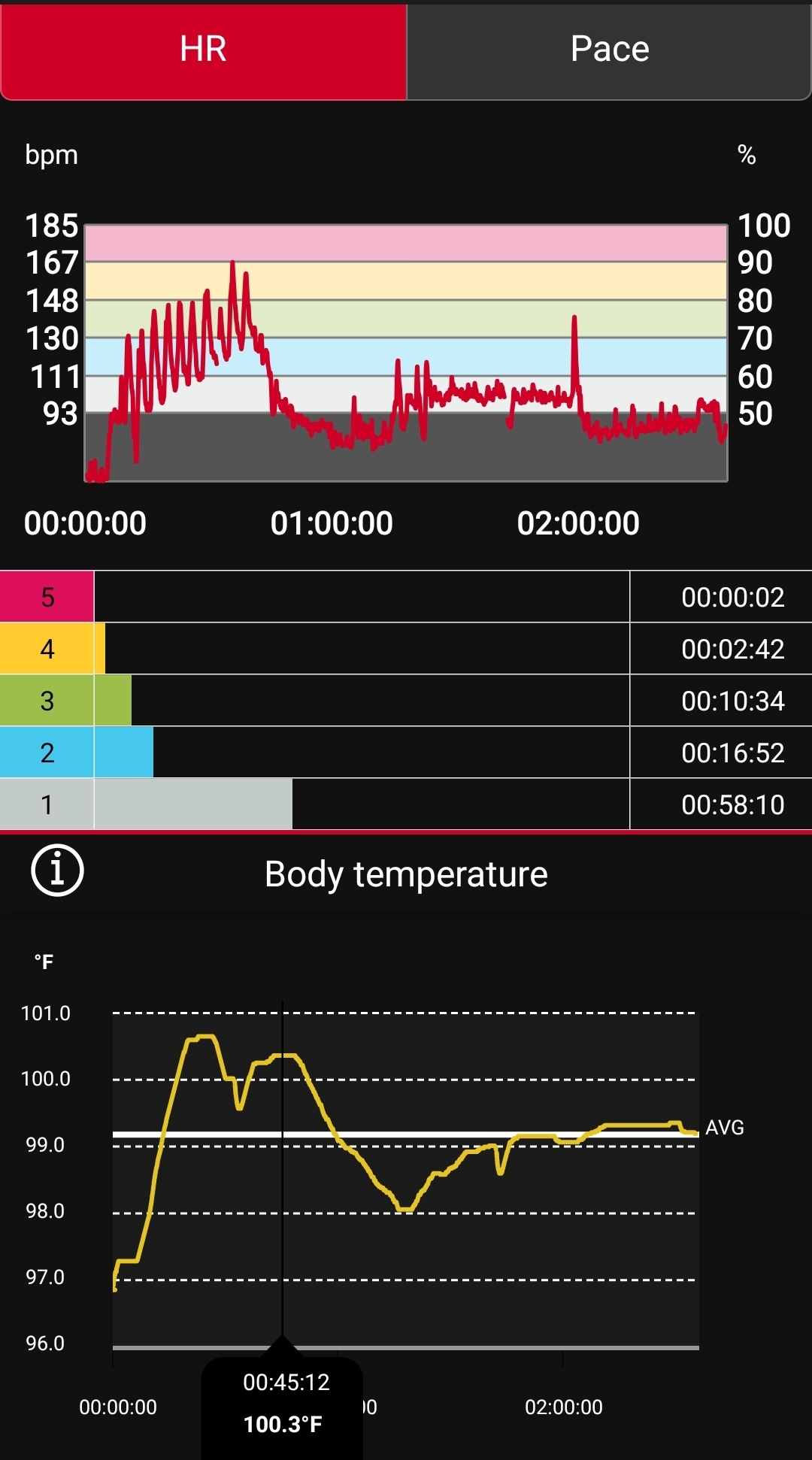Viewport: 812px width, 1460px height.
Task: Switch to the Pace tab
Action: (x=609, y=50)
